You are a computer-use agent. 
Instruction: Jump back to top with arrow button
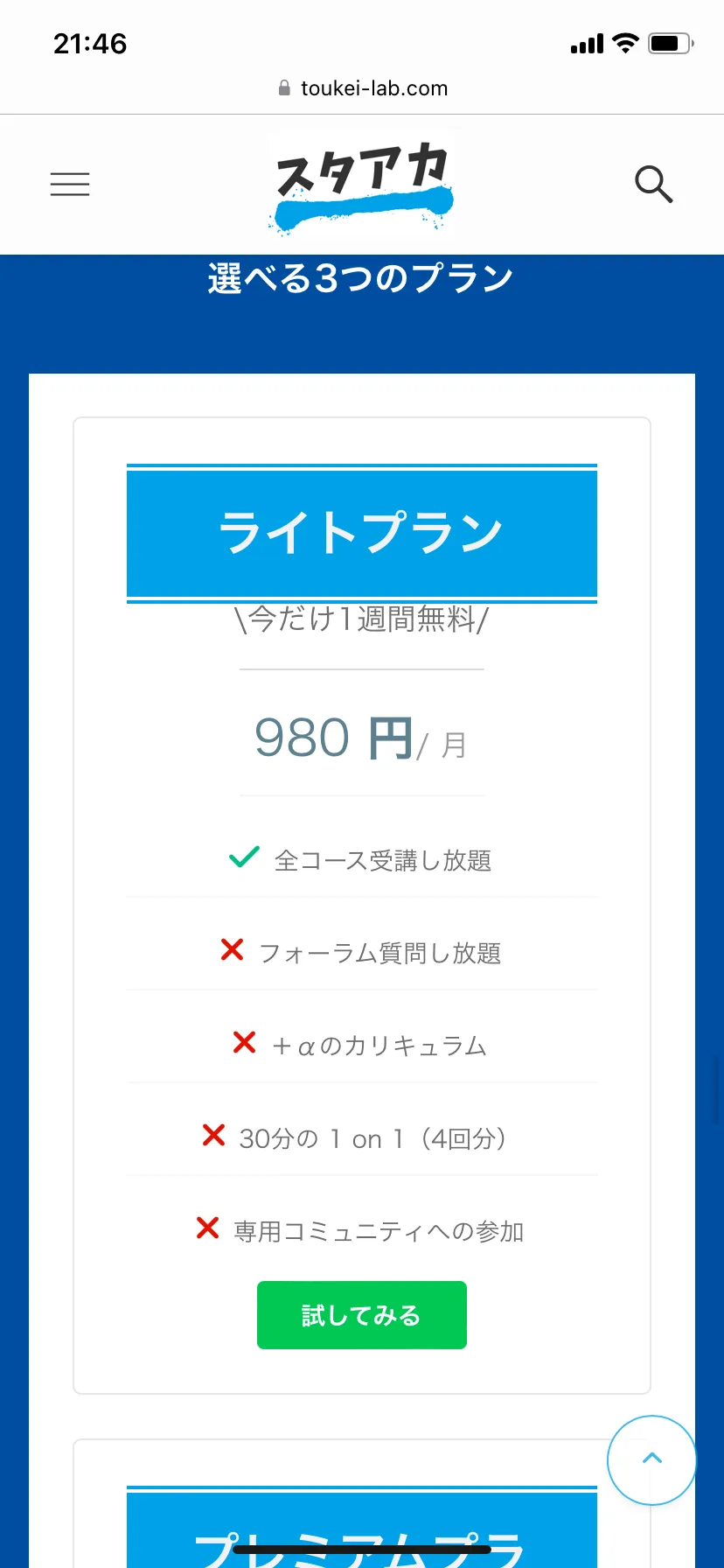click(x=651, y=1459)
